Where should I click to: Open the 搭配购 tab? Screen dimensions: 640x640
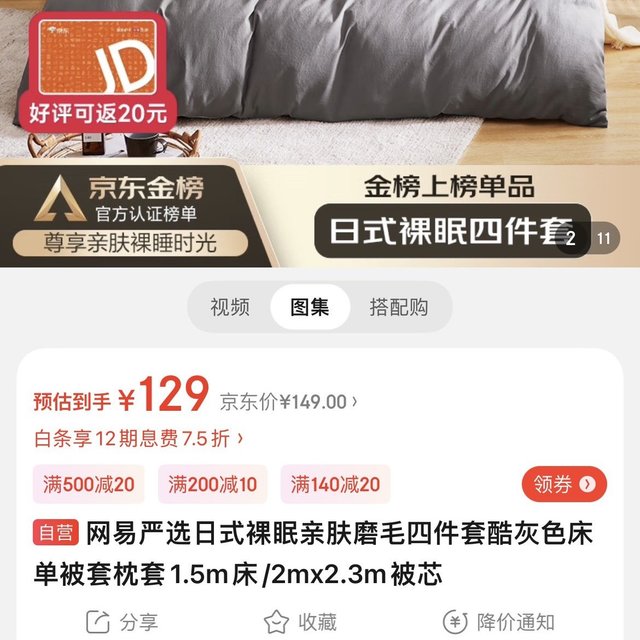[x=398, y=307]
